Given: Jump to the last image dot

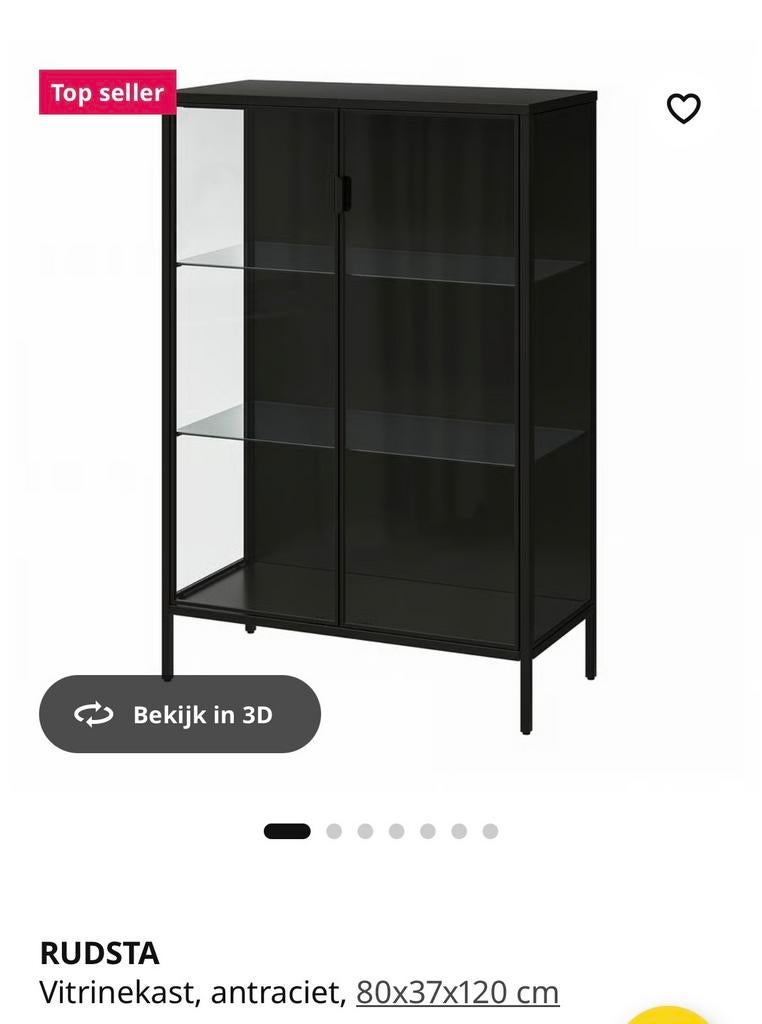Looking at the screenshot, I should pyautogui.click(x=489, y=830).
